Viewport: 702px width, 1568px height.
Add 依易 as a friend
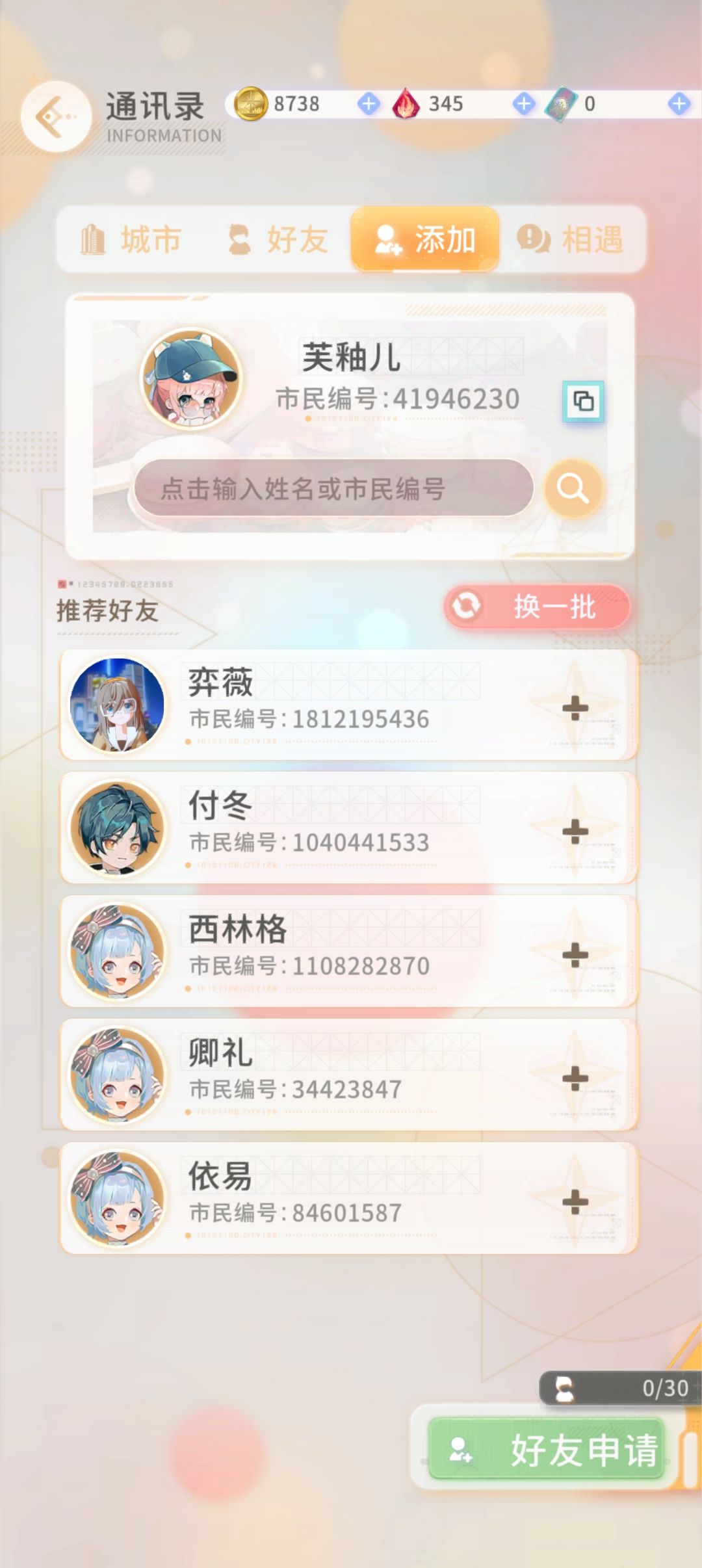click(x=575, y=1201)
